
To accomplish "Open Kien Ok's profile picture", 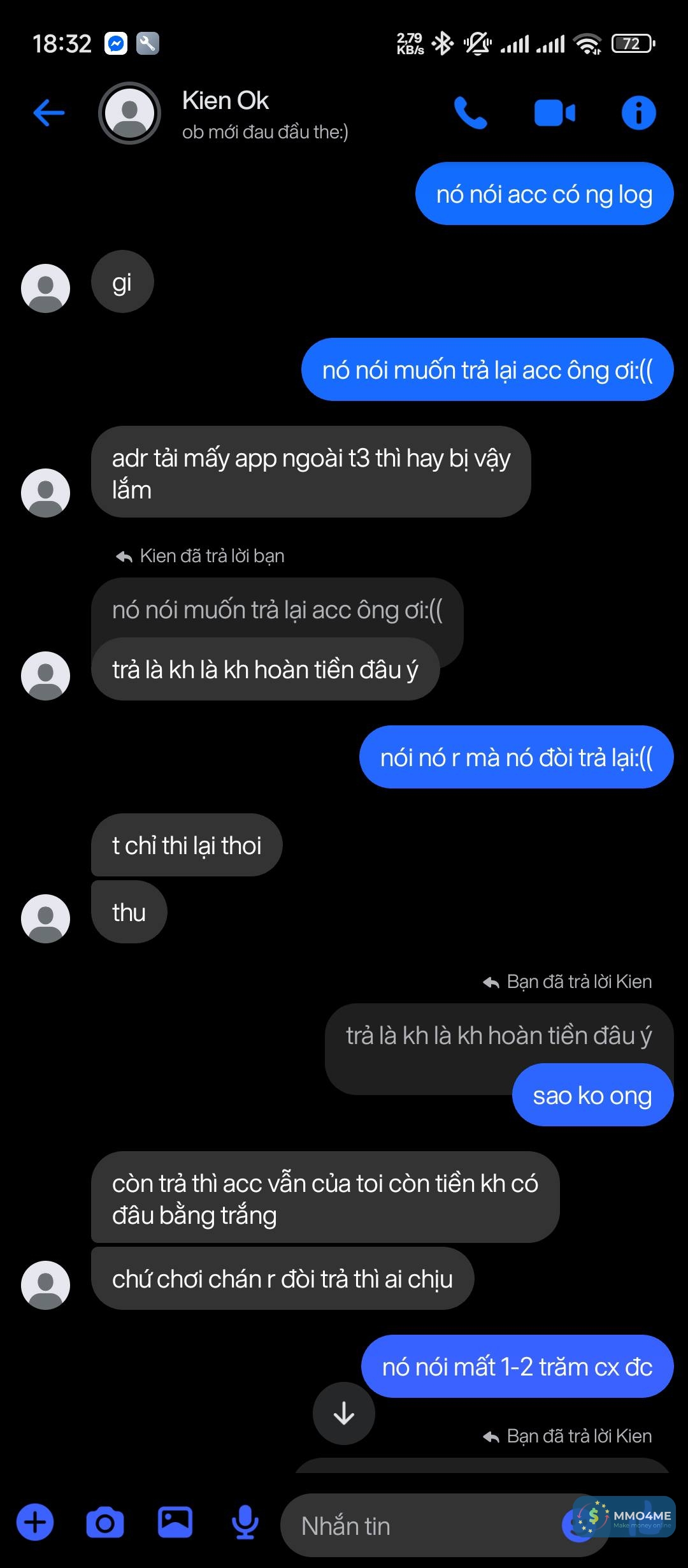I will click(x=129, y=113).
